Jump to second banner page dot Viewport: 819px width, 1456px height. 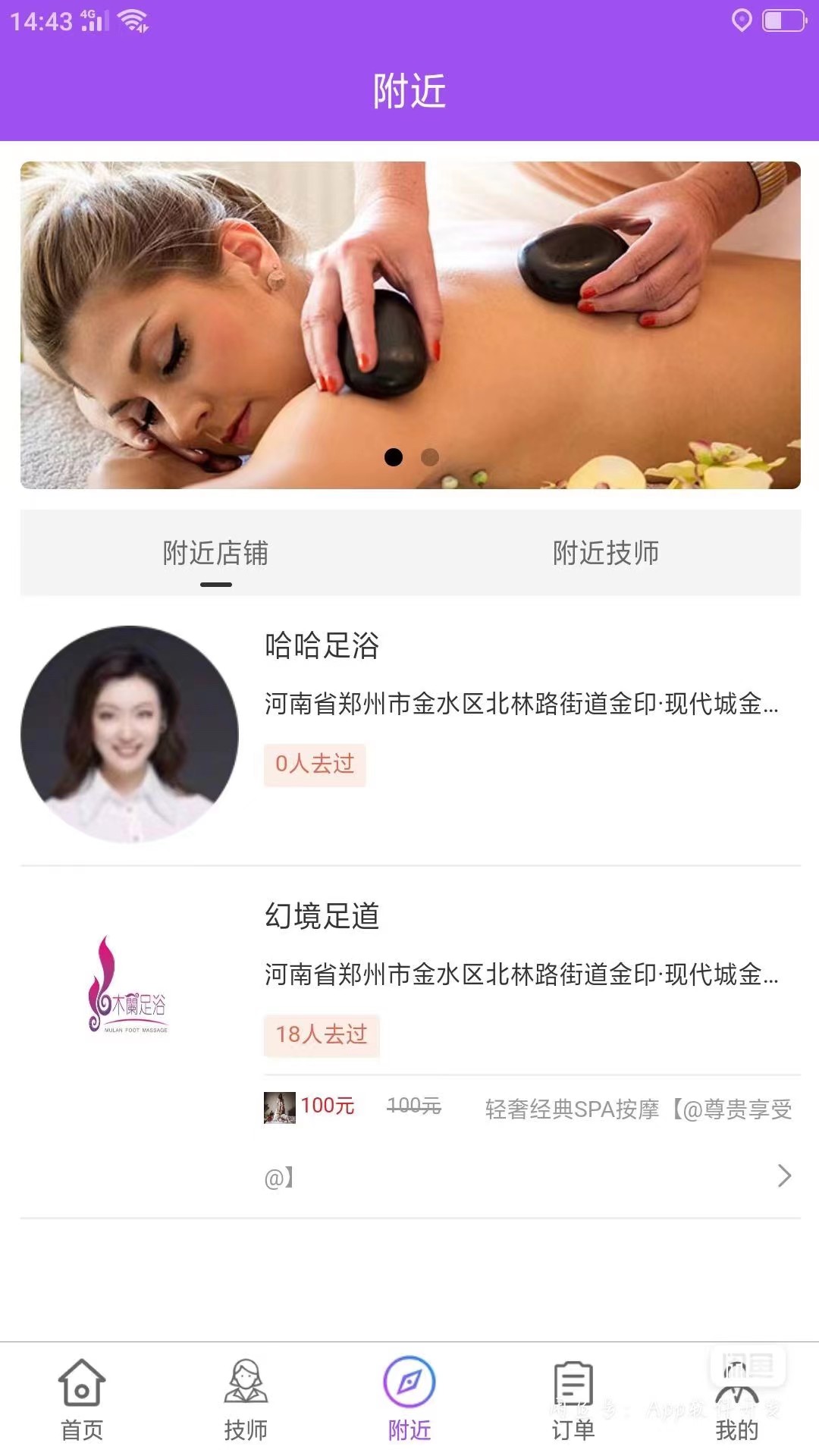[x=430, y=457]
